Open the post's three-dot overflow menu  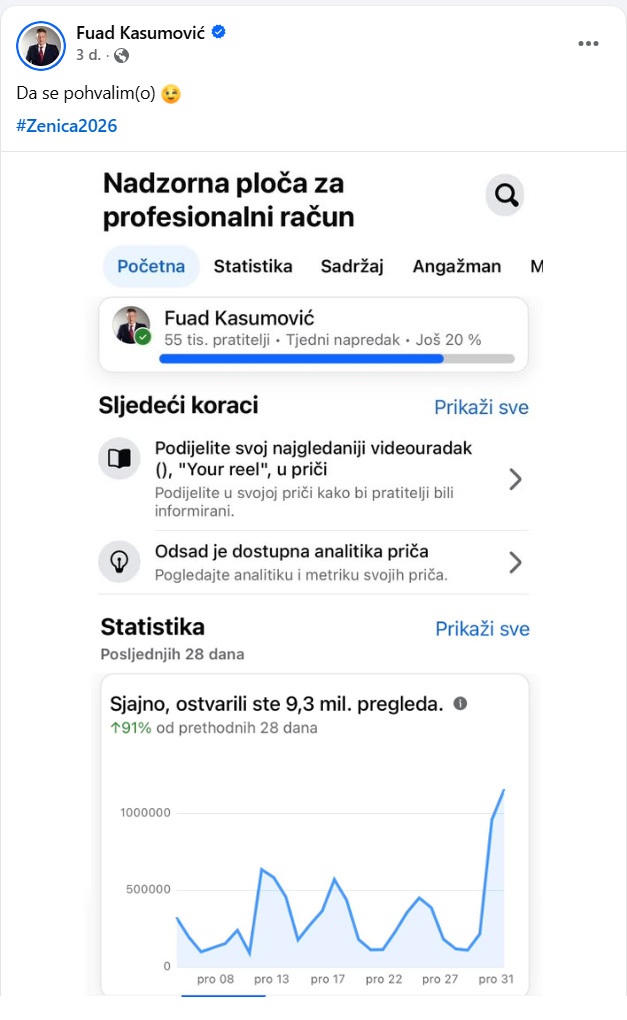[588, 43]
